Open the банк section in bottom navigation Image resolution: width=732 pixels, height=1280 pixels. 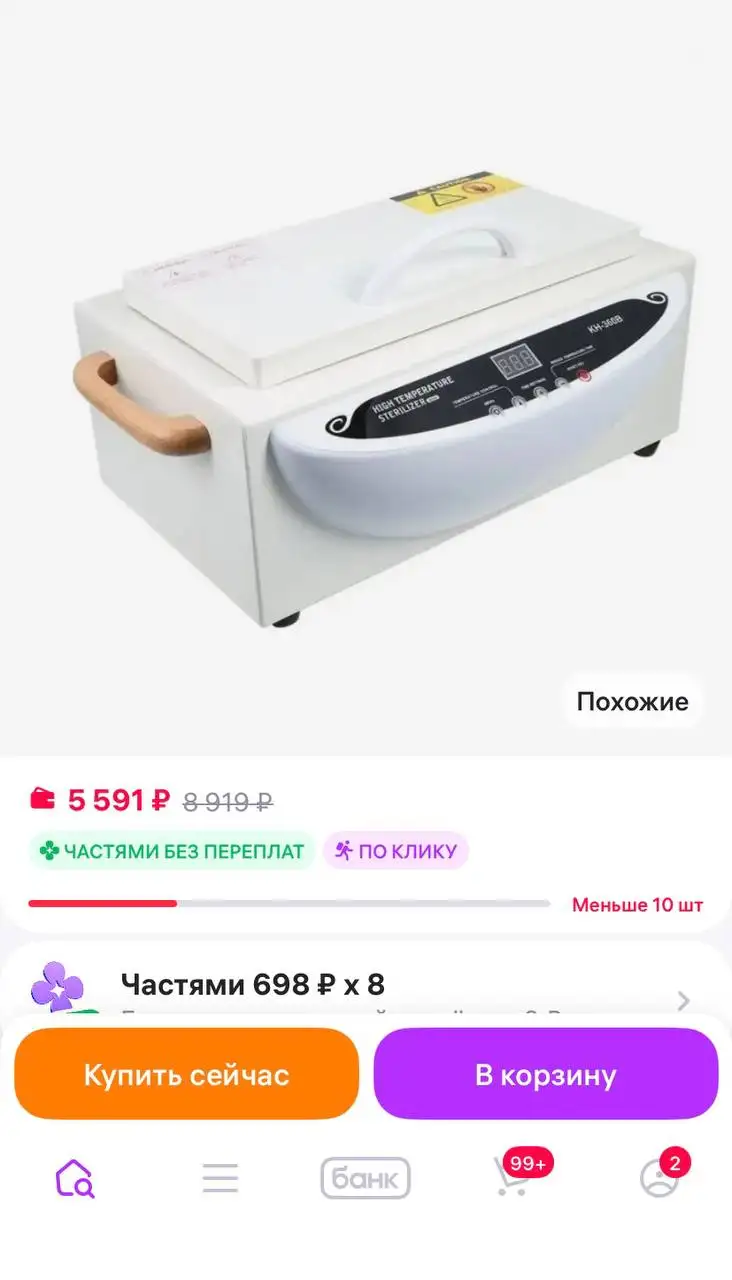coord(365,1178)
